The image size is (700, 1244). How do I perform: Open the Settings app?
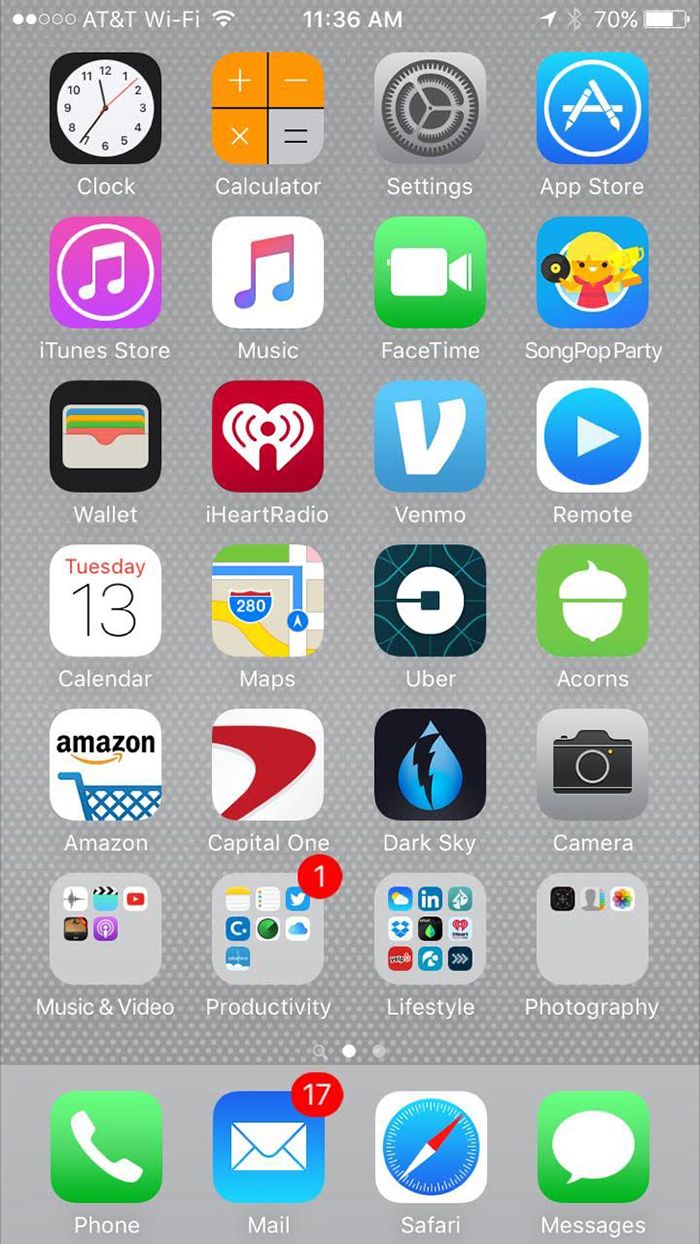[430, 108]
